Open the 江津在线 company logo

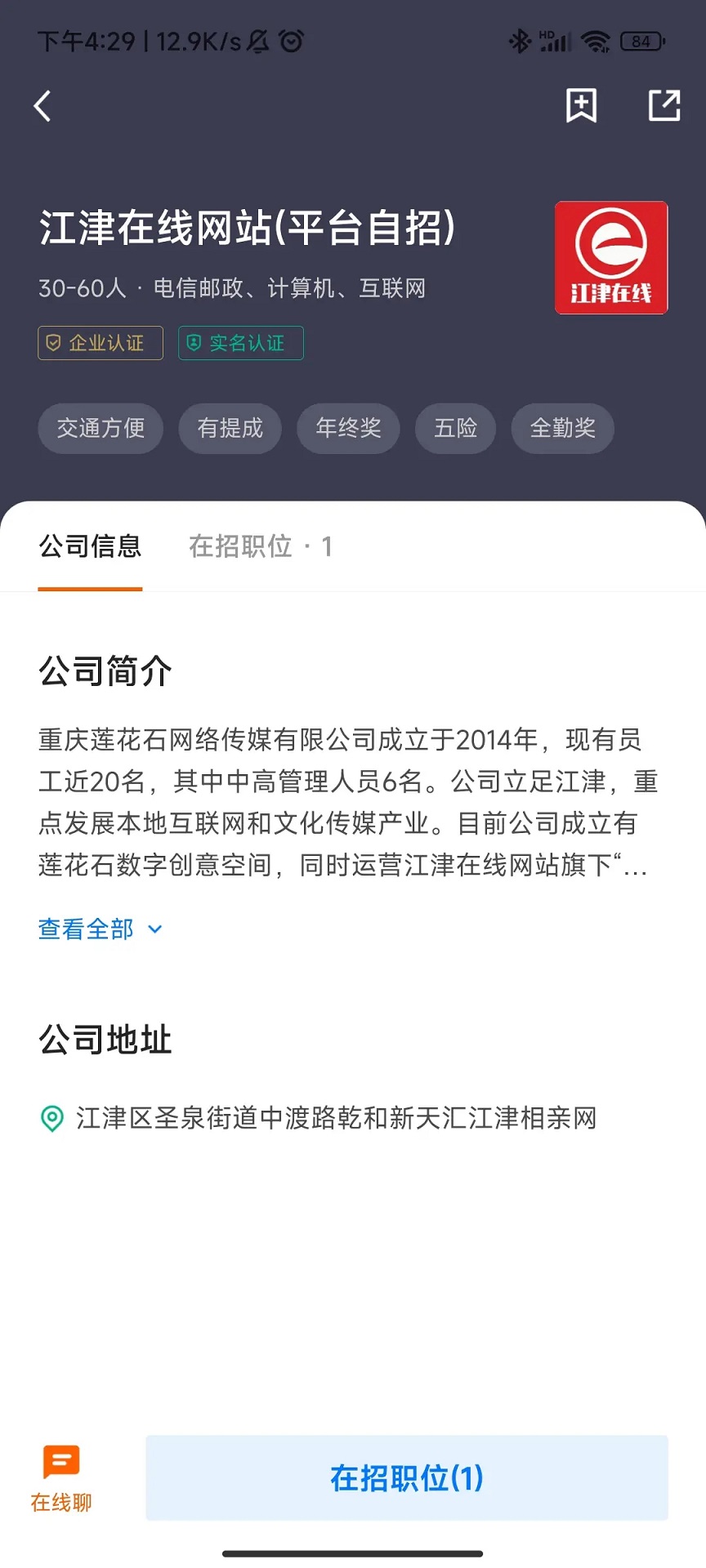[x=610, y=257]
